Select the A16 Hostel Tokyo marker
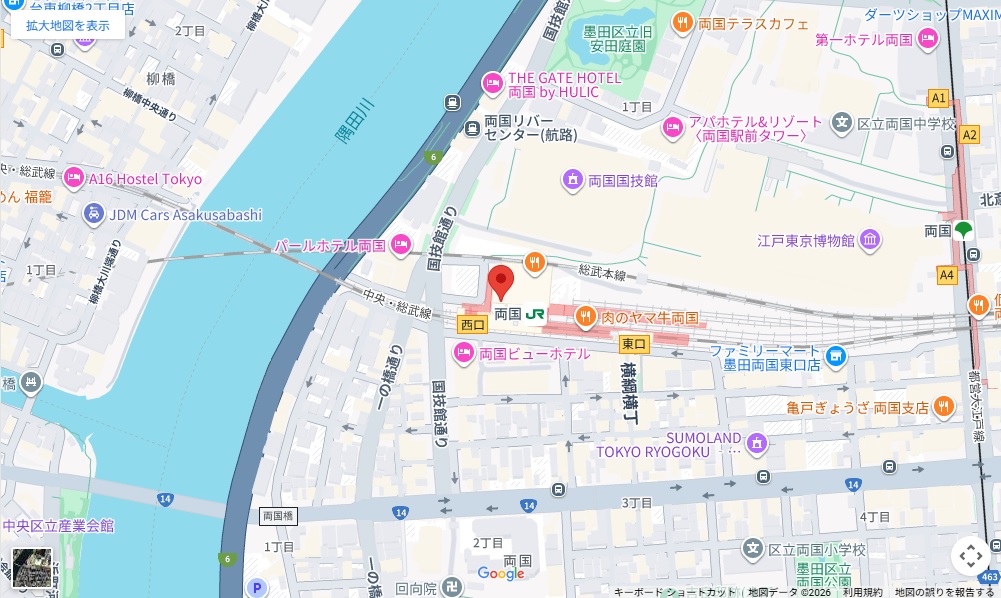 74,179
